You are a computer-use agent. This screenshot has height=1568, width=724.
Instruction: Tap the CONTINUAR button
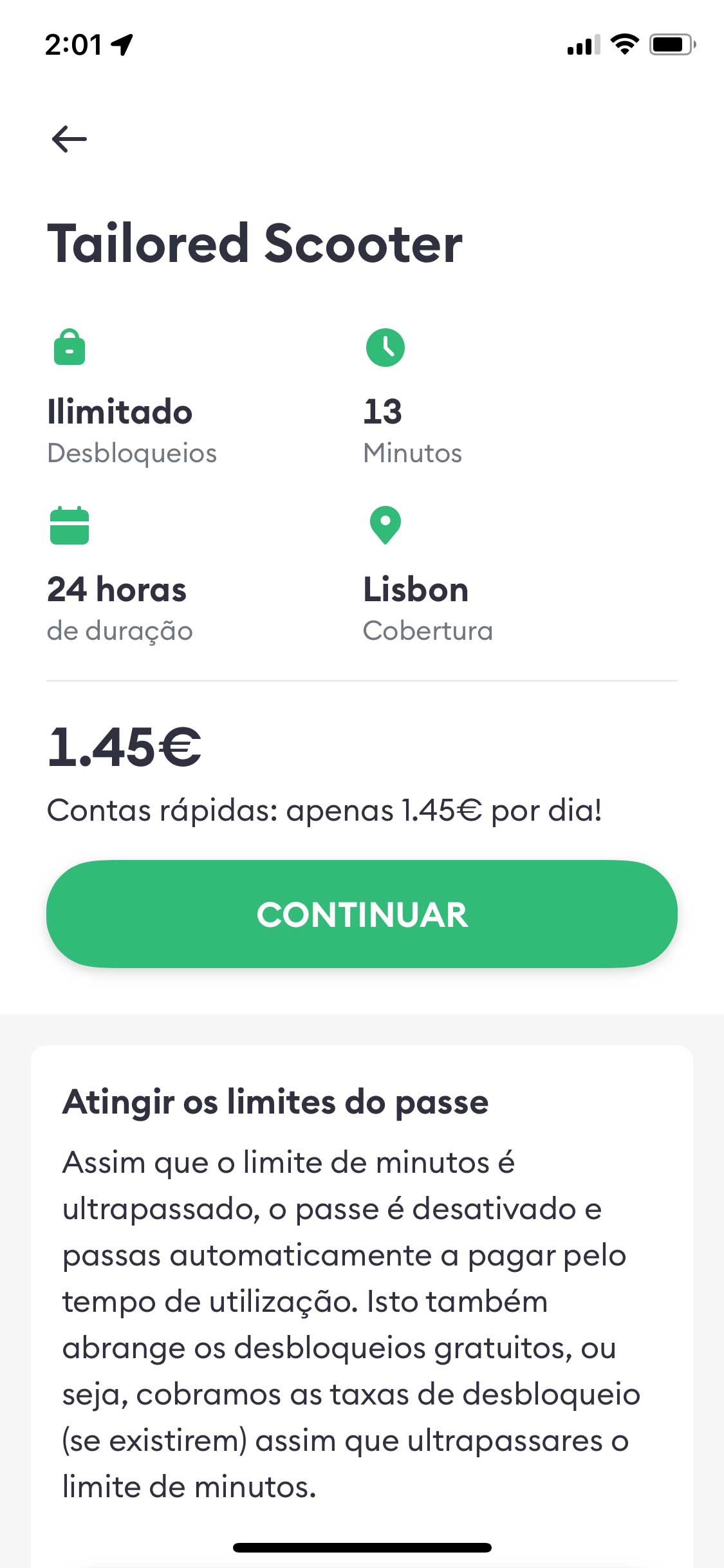pos(362,914)
